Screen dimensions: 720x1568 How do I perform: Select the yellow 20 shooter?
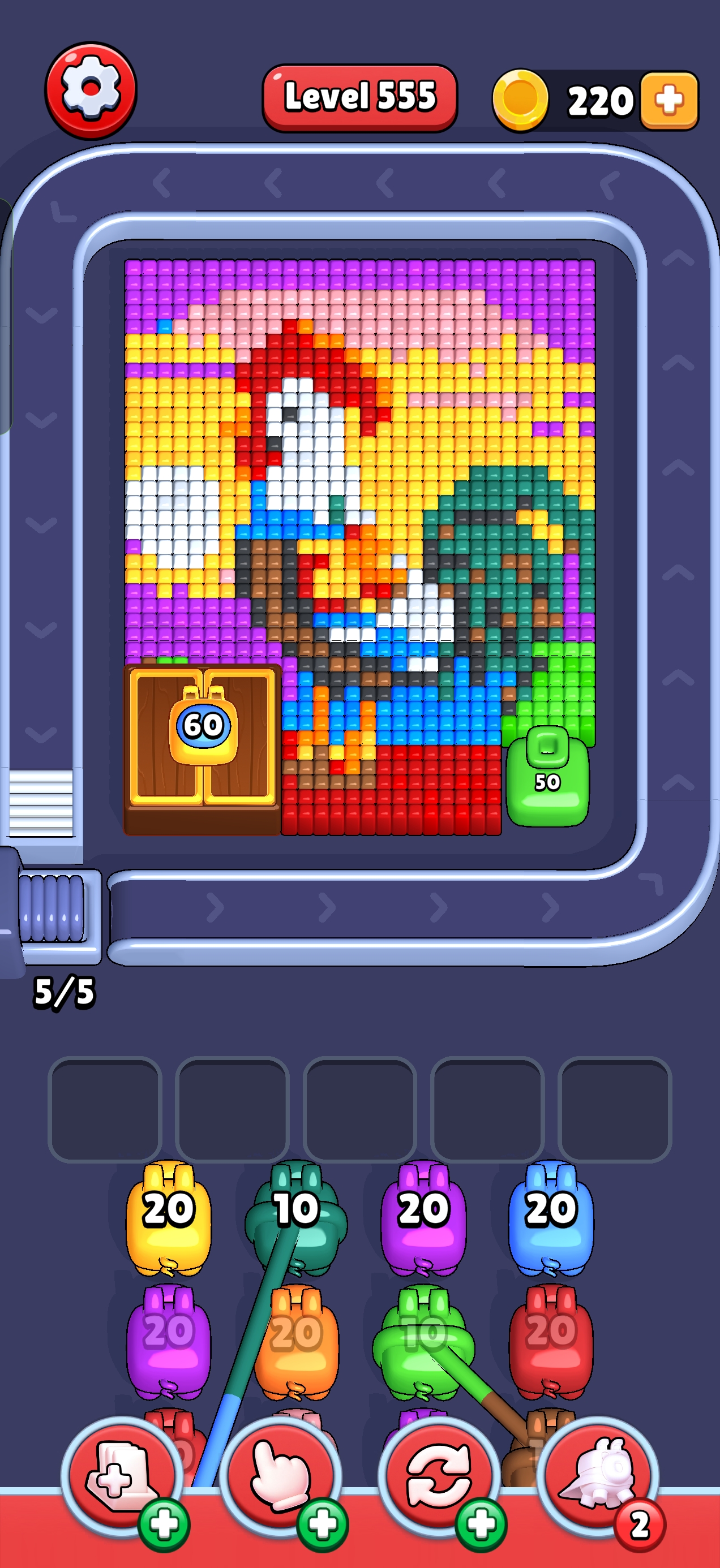click(x=169, y=1217)
